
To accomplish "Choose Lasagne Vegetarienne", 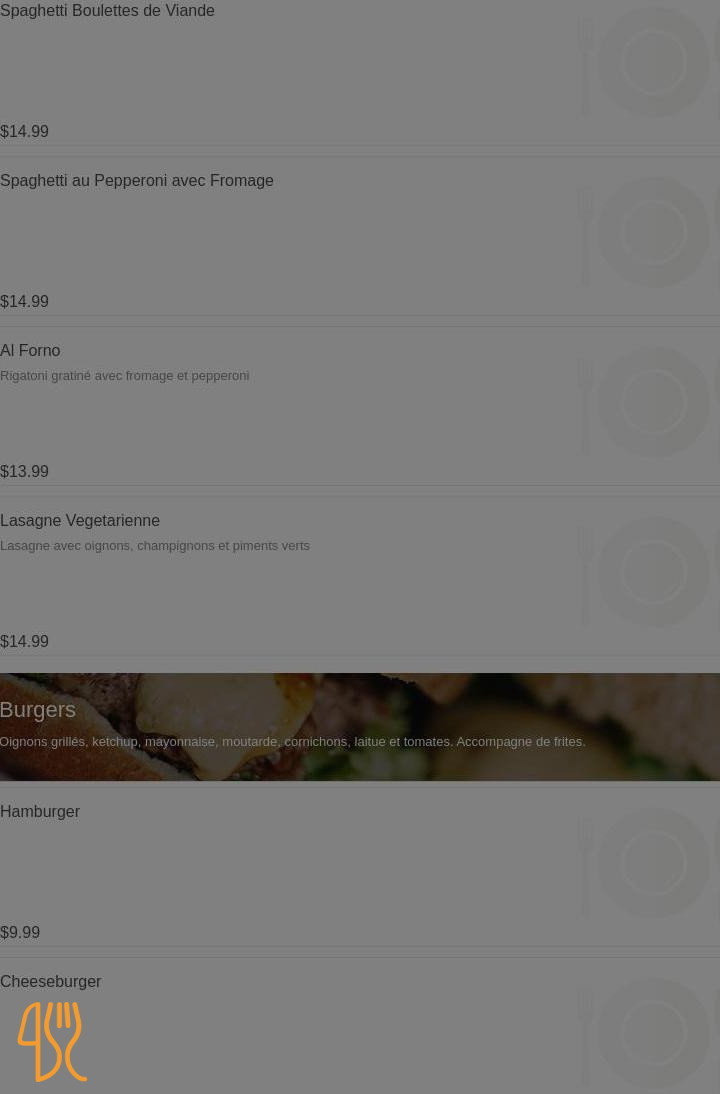I will tap(80, 521).
